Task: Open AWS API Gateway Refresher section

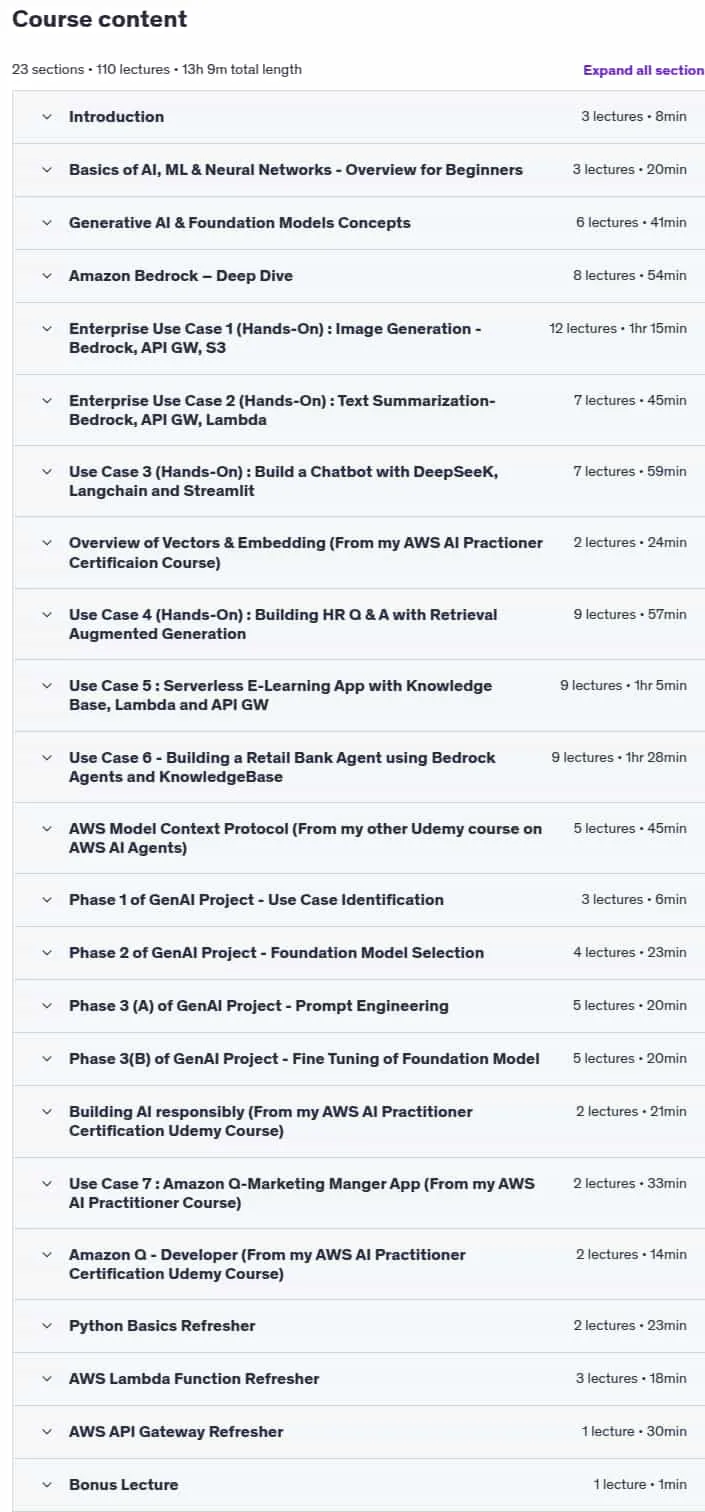Action: tap(358, 1432)
